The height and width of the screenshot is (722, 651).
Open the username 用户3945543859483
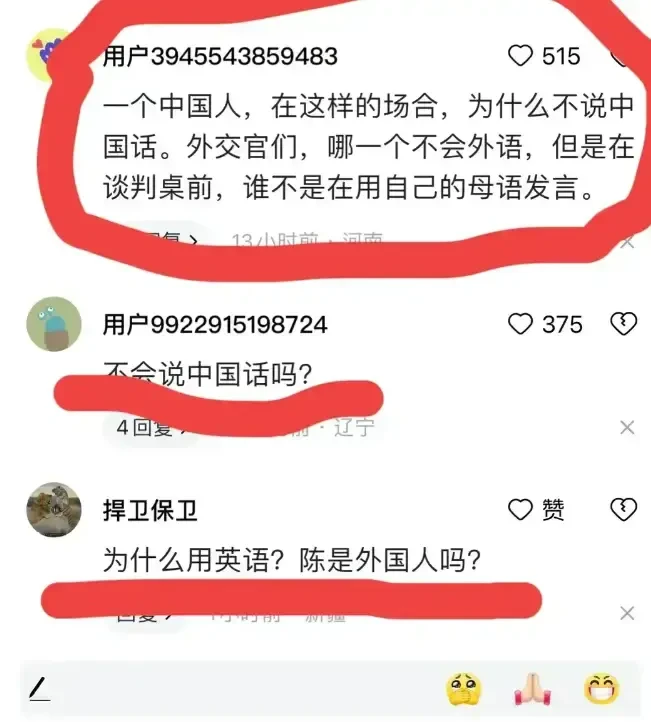[x=220, y=57]
